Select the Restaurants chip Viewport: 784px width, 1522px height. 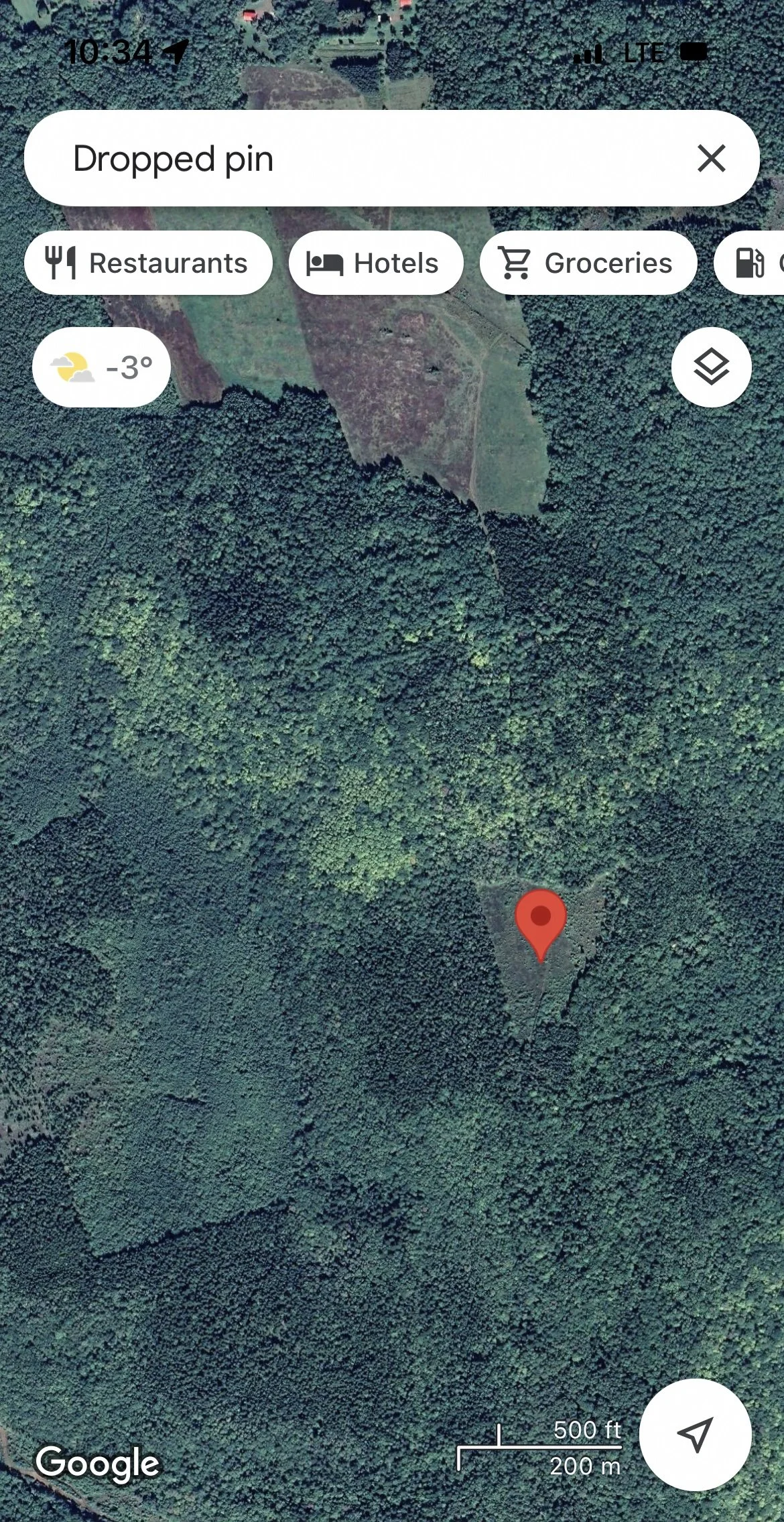tap(148, 263)
